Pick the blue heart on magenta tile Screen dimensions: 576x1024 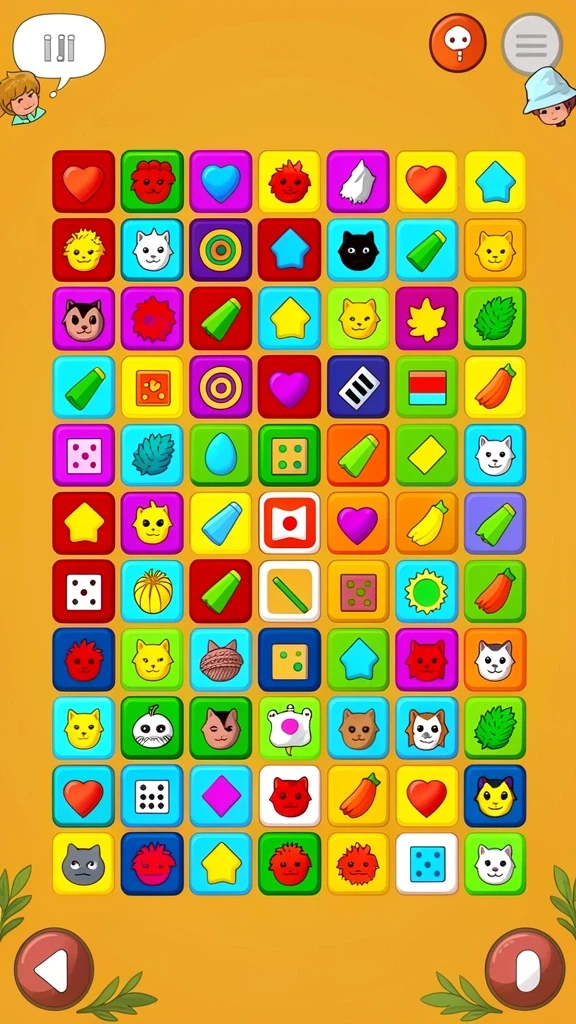click(221, 182)
